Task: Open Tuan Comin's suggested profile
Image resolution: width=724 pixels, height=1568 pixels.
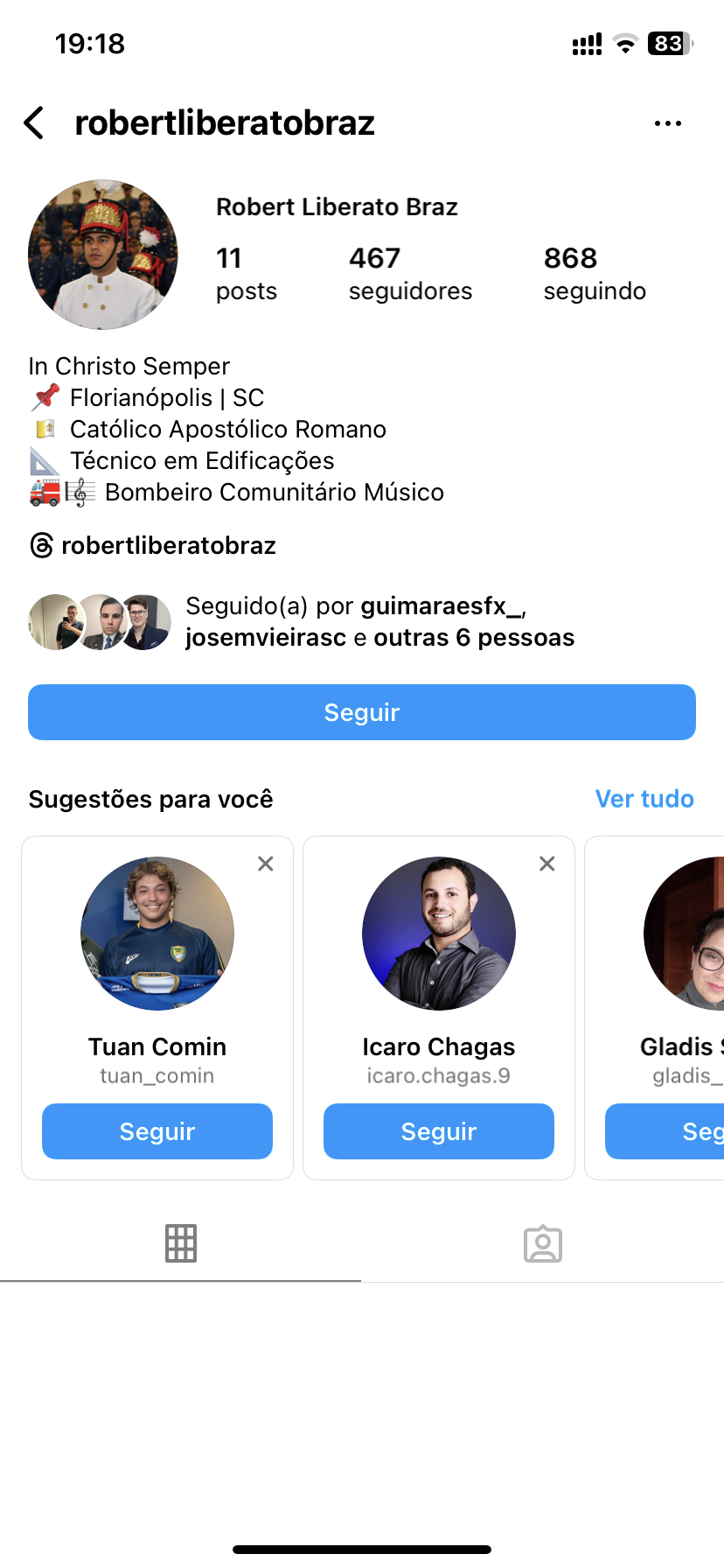Action: coord(157,934)
